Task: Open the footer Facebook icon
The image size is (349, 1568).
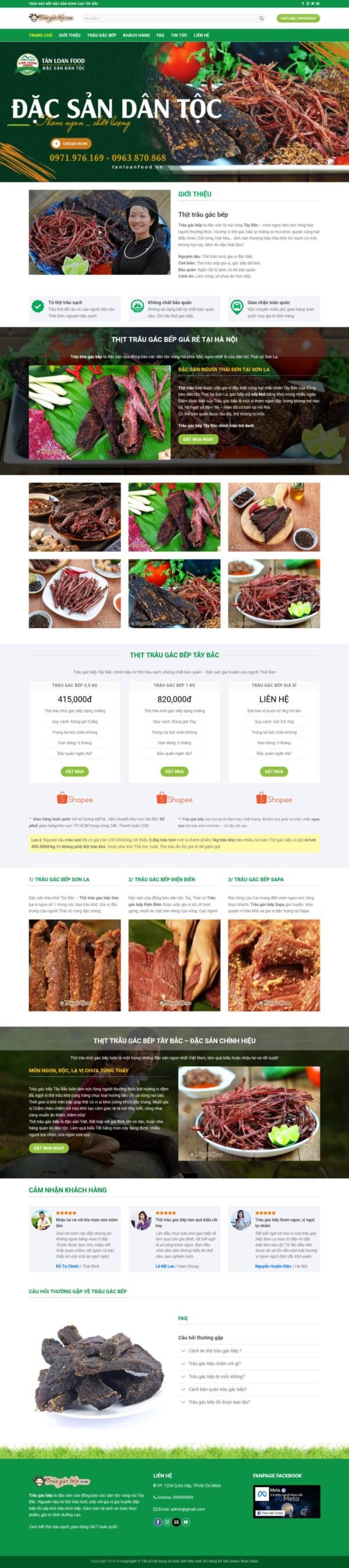Action: click(x=158, y=1522)
